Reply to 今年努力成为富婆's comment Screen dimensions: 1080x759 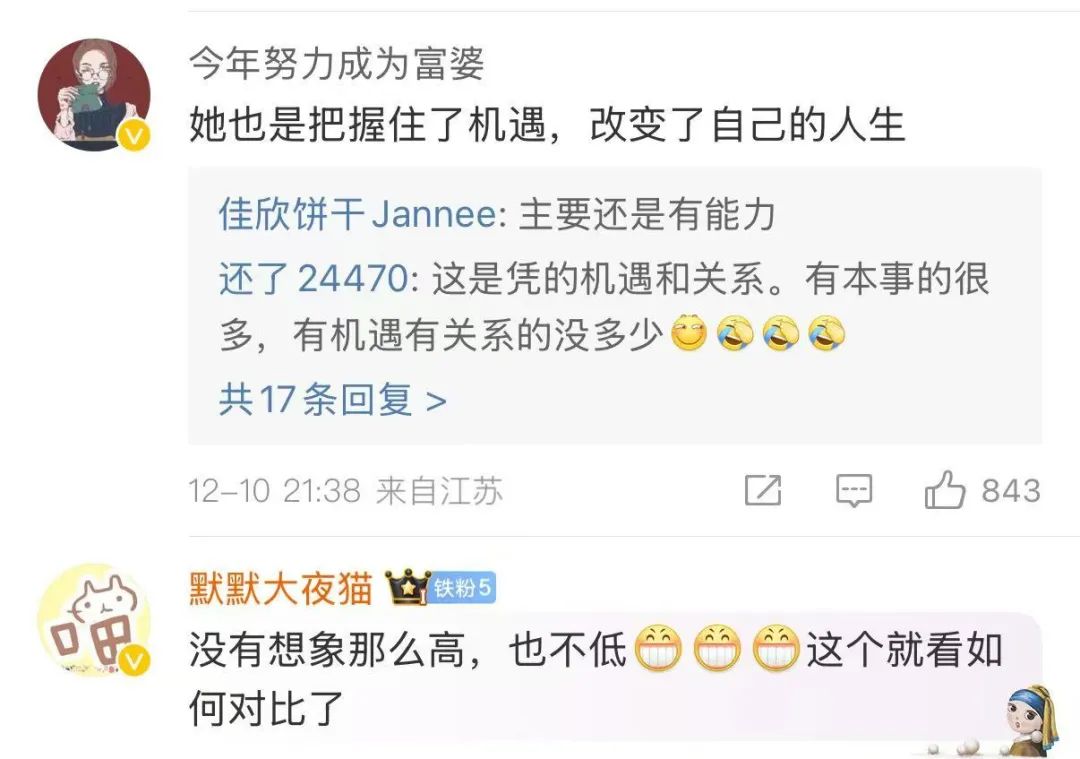pos(854,490)
